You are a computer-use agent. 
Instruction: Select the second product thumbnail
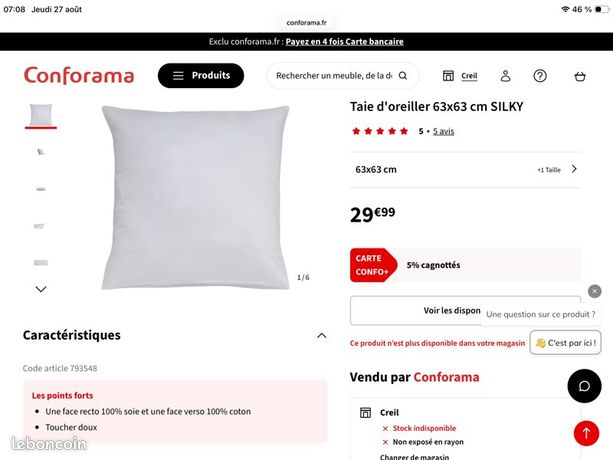click(x=41, y=152)
